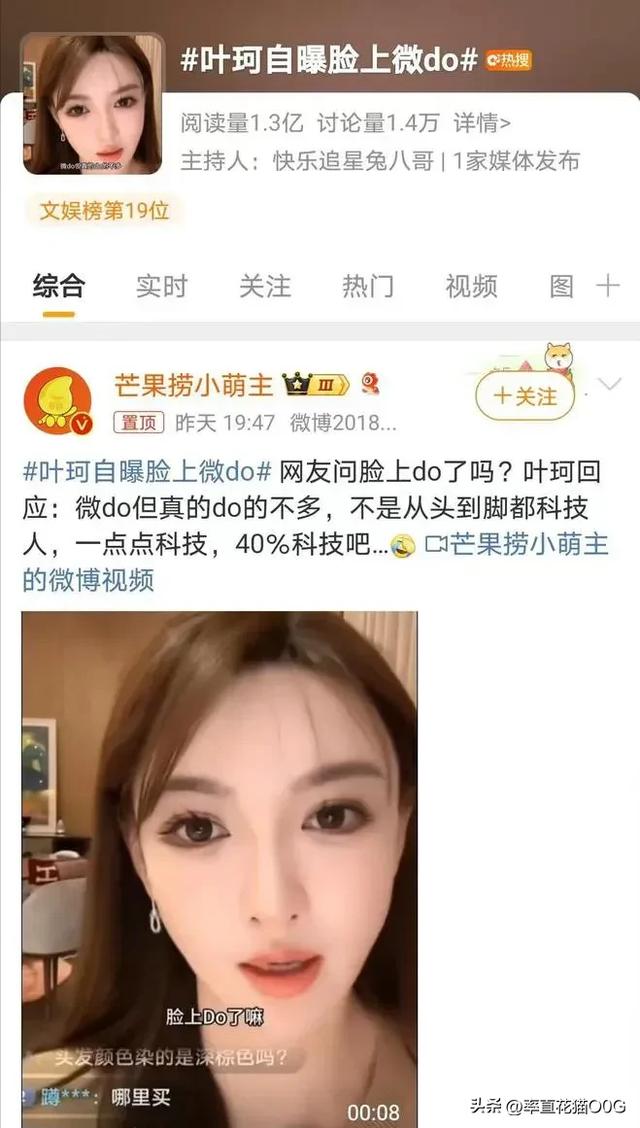Switch to the 热门 tab
This screenshot has width=640, height=1128.
368,286
